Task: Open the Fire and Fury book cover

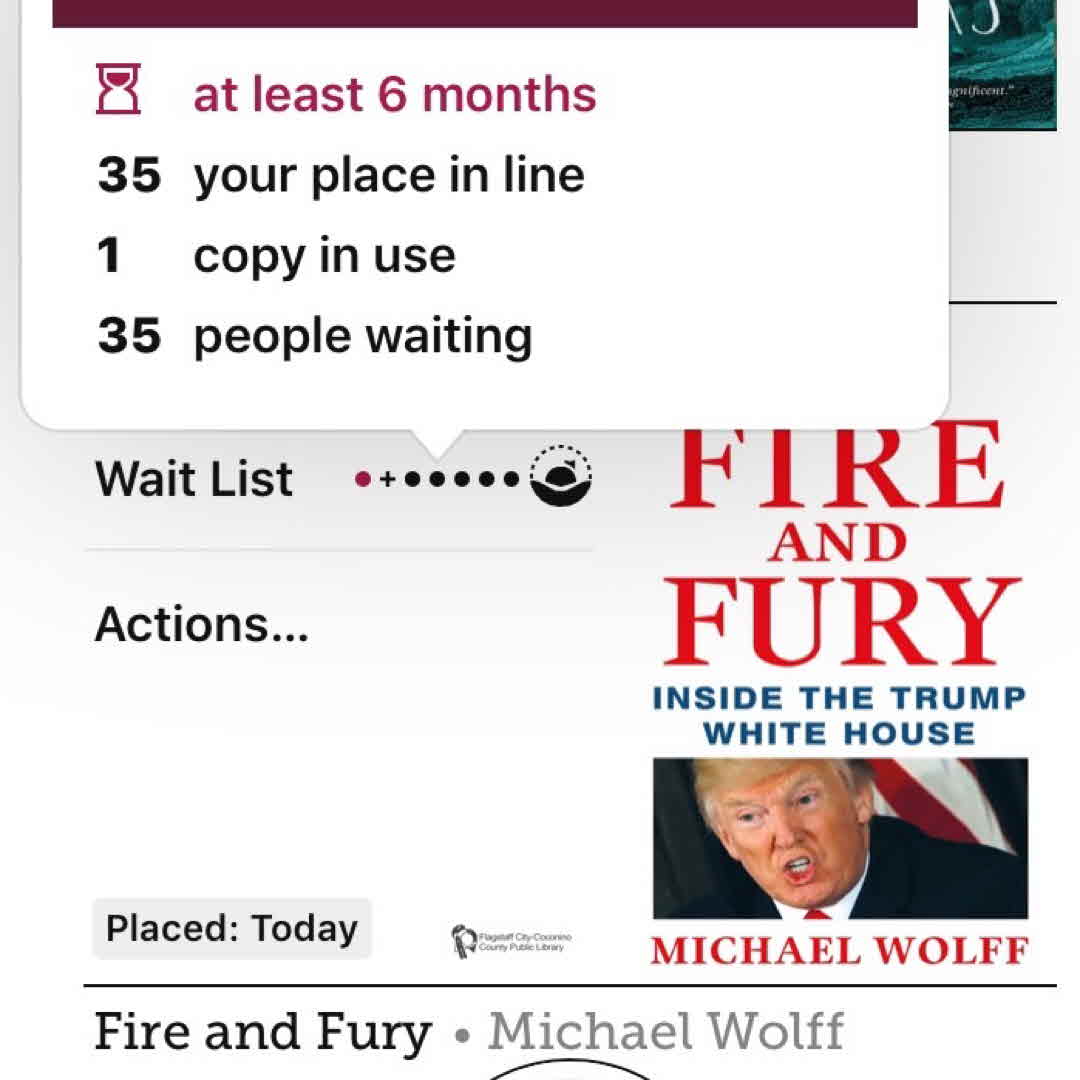Action: pyautogui.click(x=840, y=690)
